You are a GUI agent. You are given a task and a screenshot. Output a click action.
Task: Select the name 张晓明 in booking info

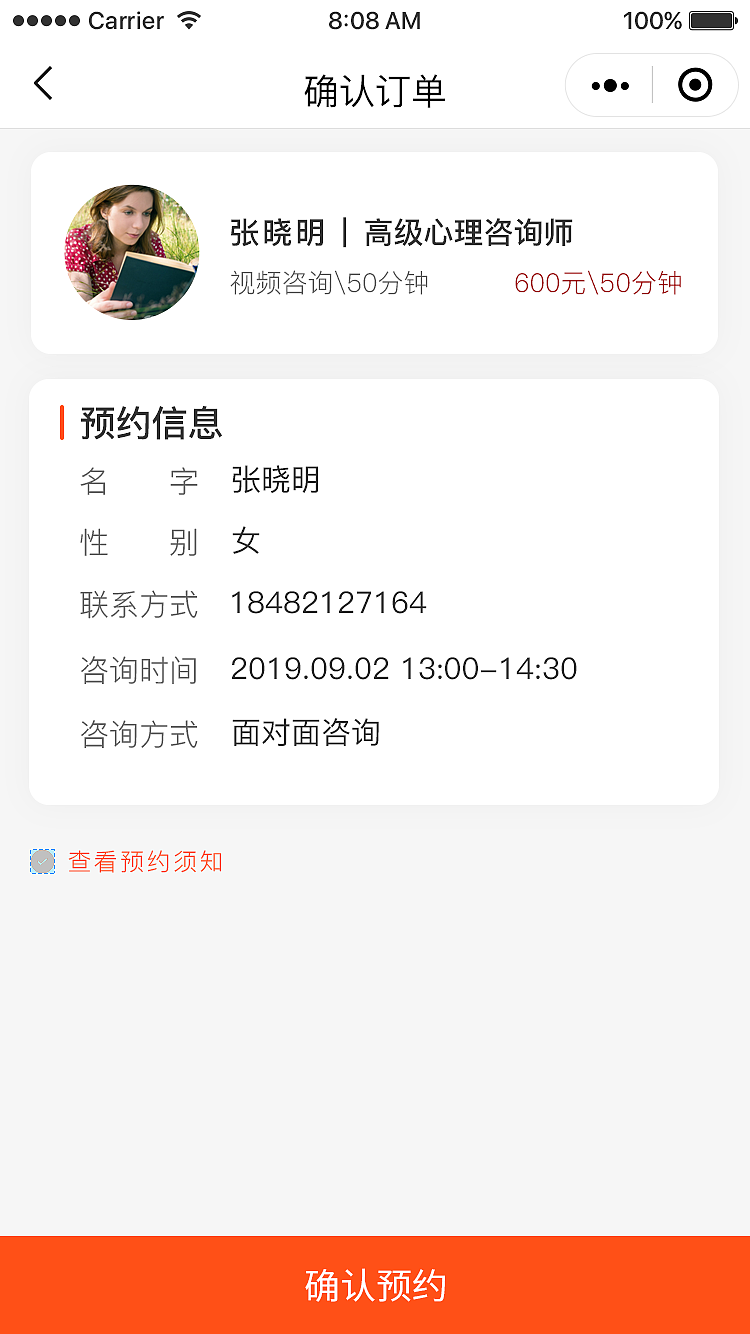pyautogui.click(x=274, y=481)
